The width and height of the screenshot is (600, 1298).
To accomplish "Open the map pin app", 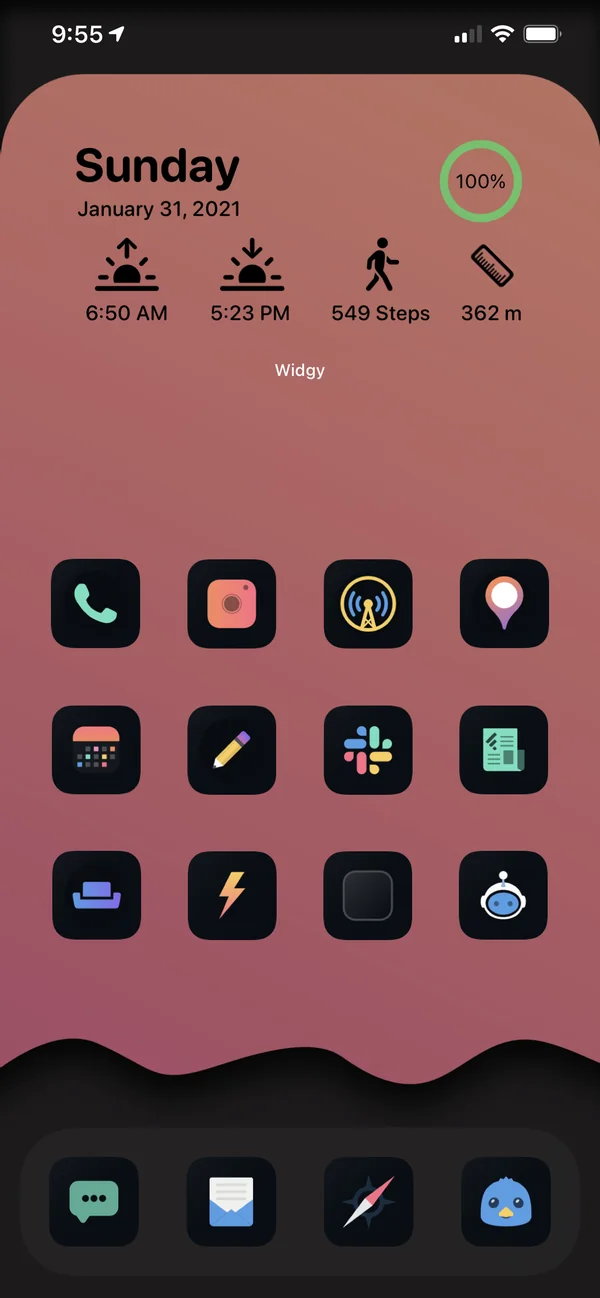I will pos(504,603).
